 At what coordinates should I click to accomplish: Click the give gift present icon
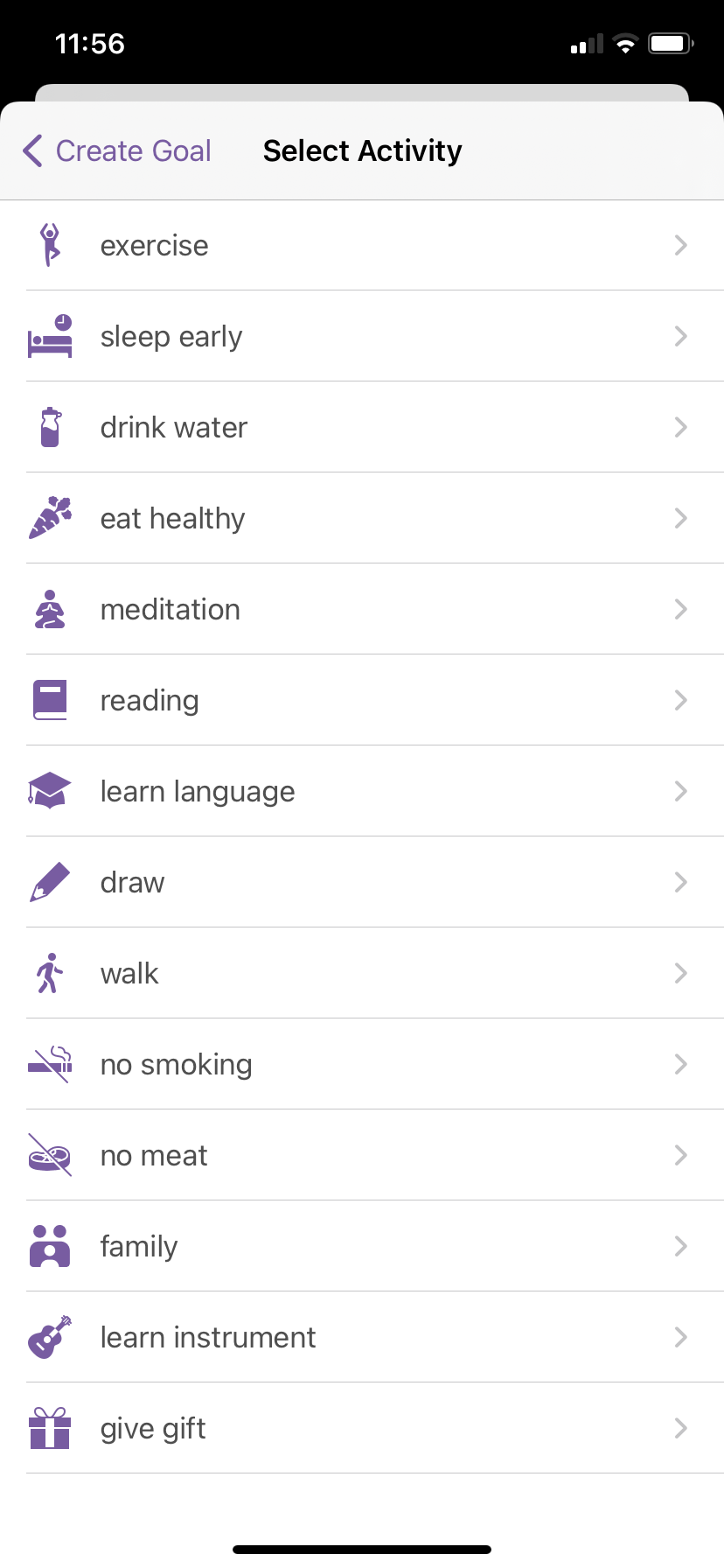[50, 1428]
